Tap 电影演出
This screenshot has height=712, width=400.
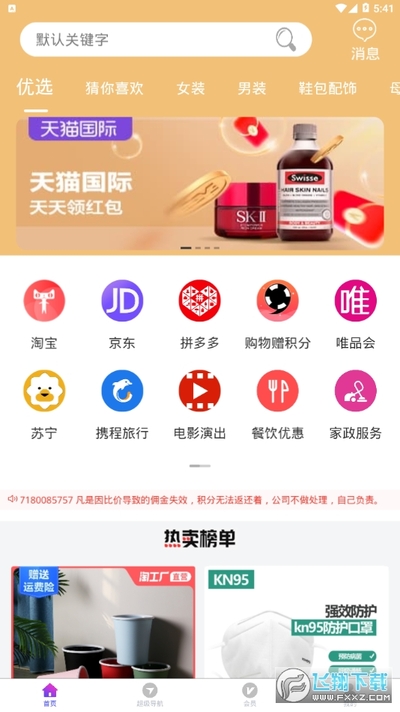(x=200, y=405)
